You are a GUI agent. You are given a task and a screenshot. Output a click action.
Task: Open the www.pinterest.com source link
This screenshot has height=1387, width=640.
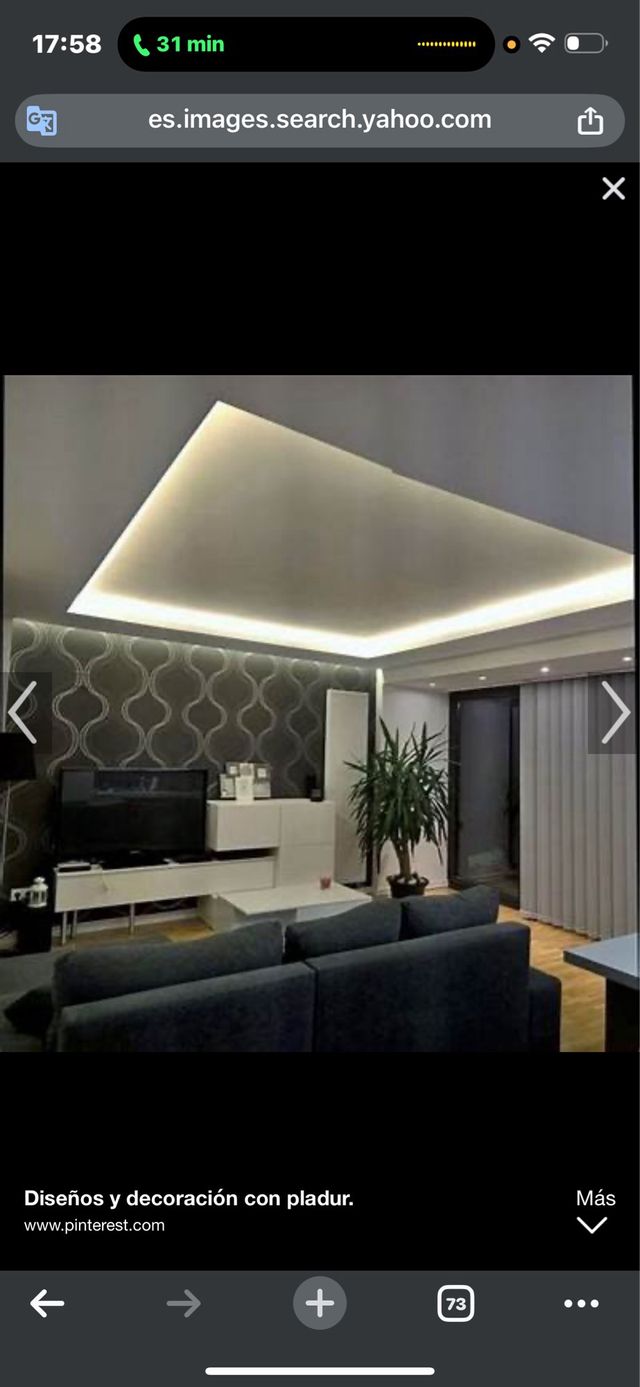pos(94,1225)
